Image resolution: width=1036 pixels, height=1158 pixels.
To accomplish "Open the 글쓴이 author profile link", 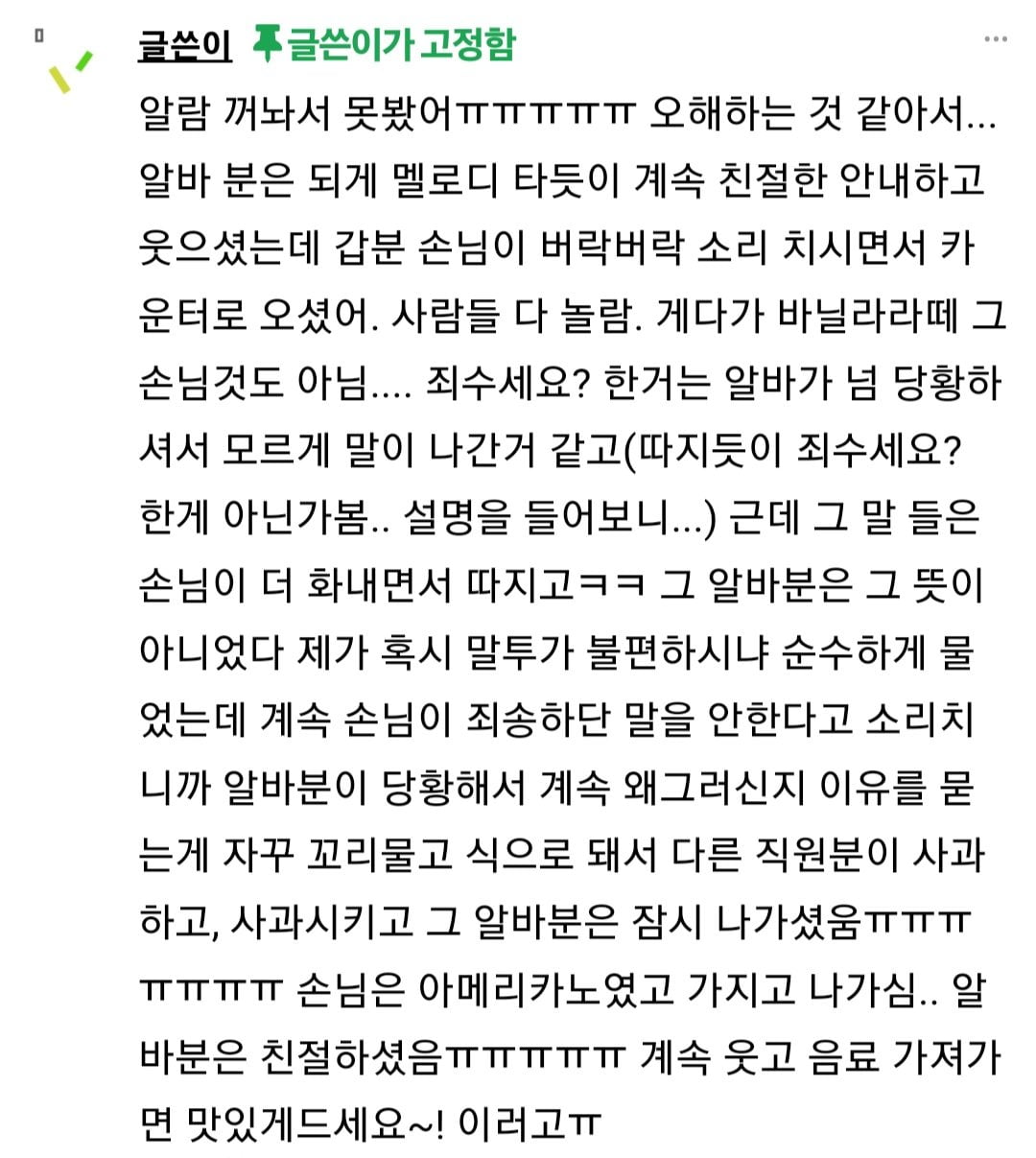I will pos(185,45).
